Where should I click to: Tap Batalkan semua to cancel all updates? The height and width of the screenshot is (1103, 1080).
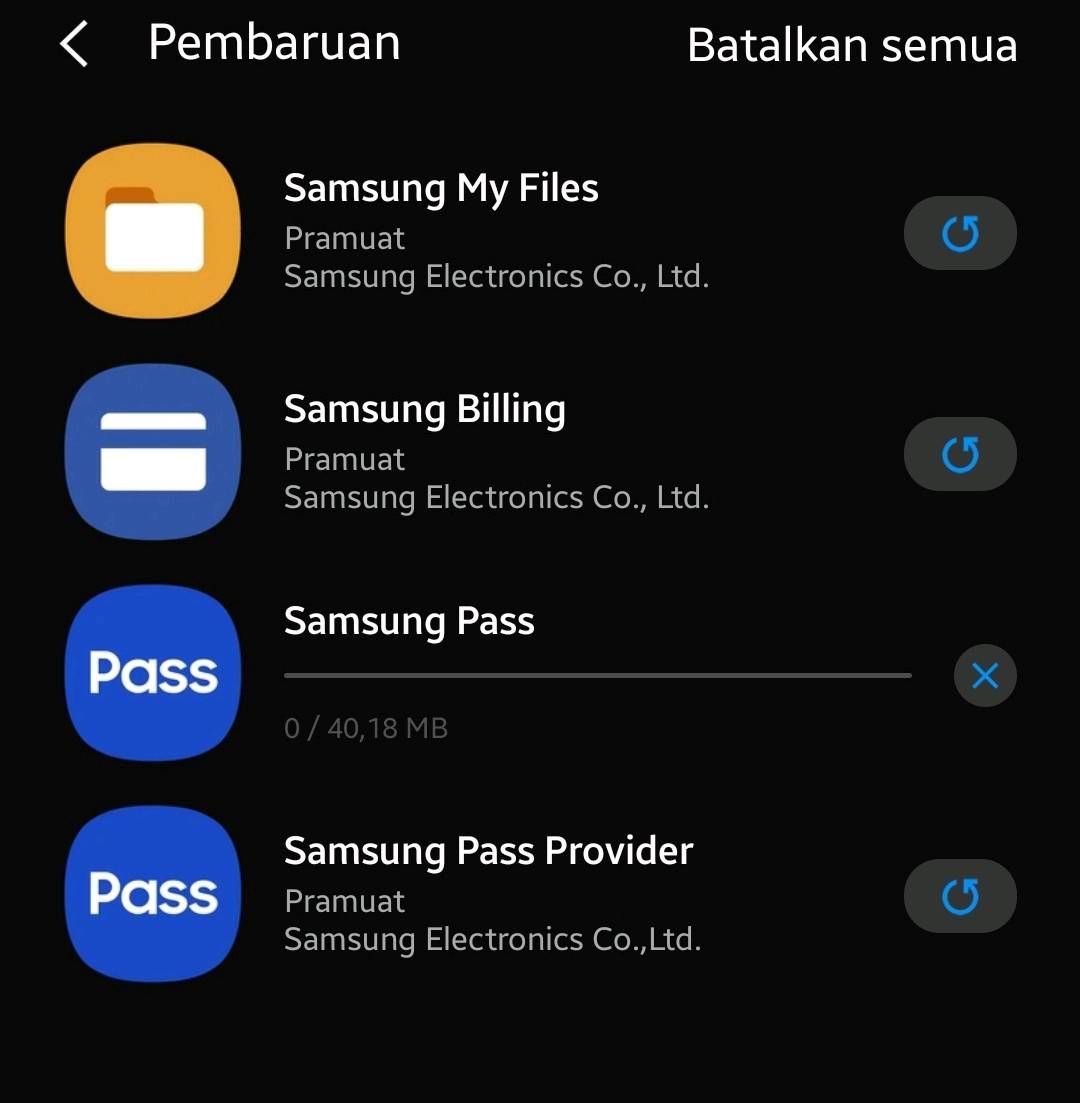(x=852, y=46)
